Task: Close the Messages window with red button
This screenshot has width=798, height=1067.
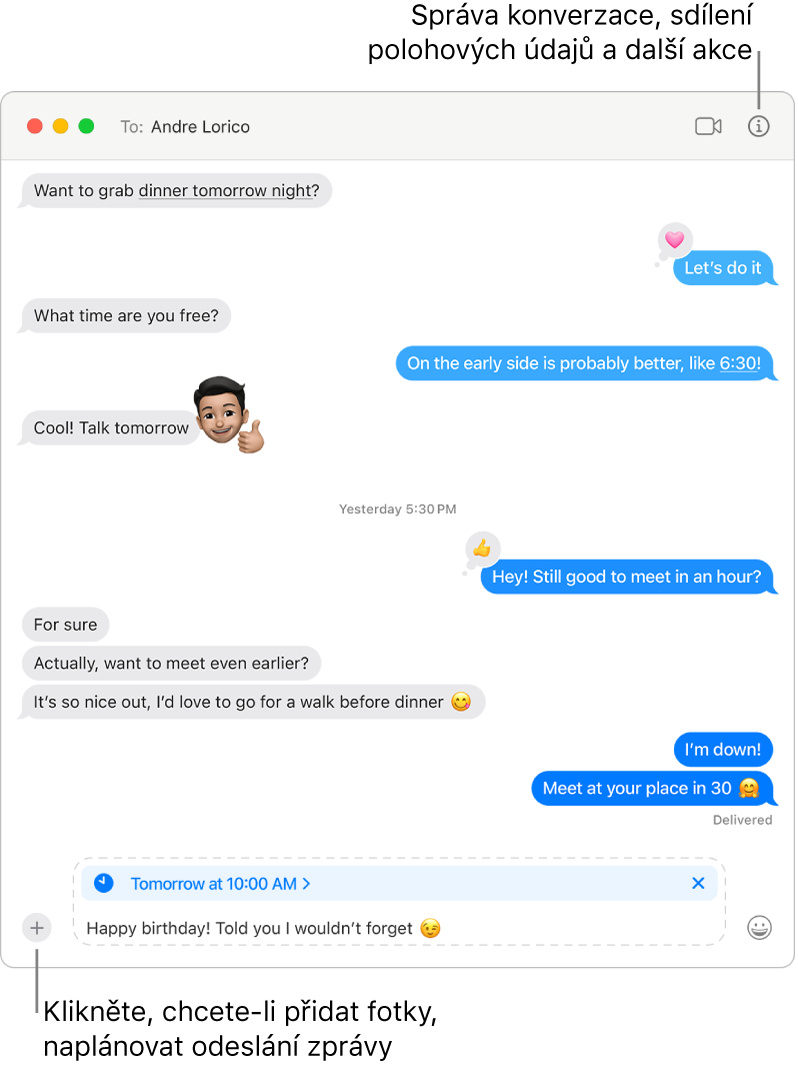Action: point(35,127)
